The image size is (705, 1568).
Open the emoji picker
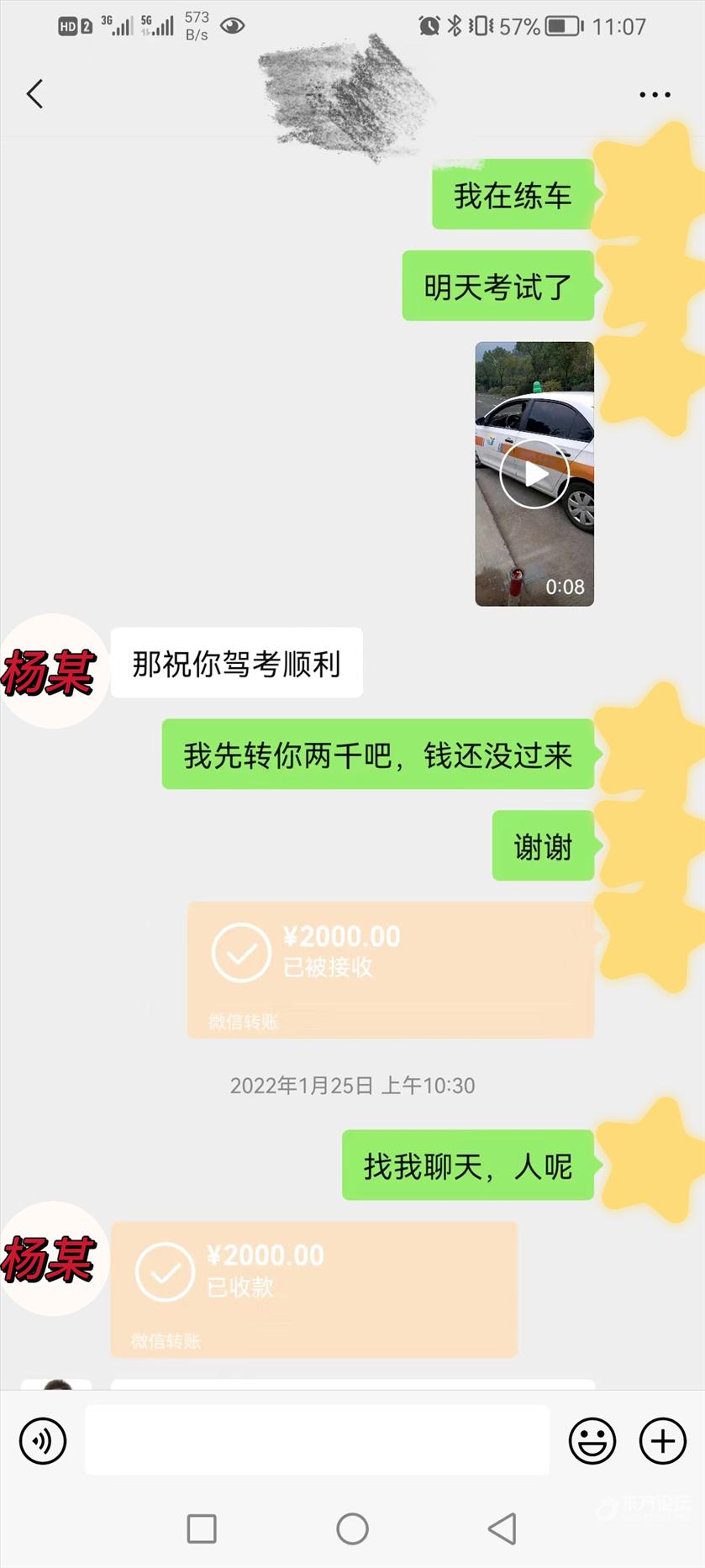tap(592, 1441)
